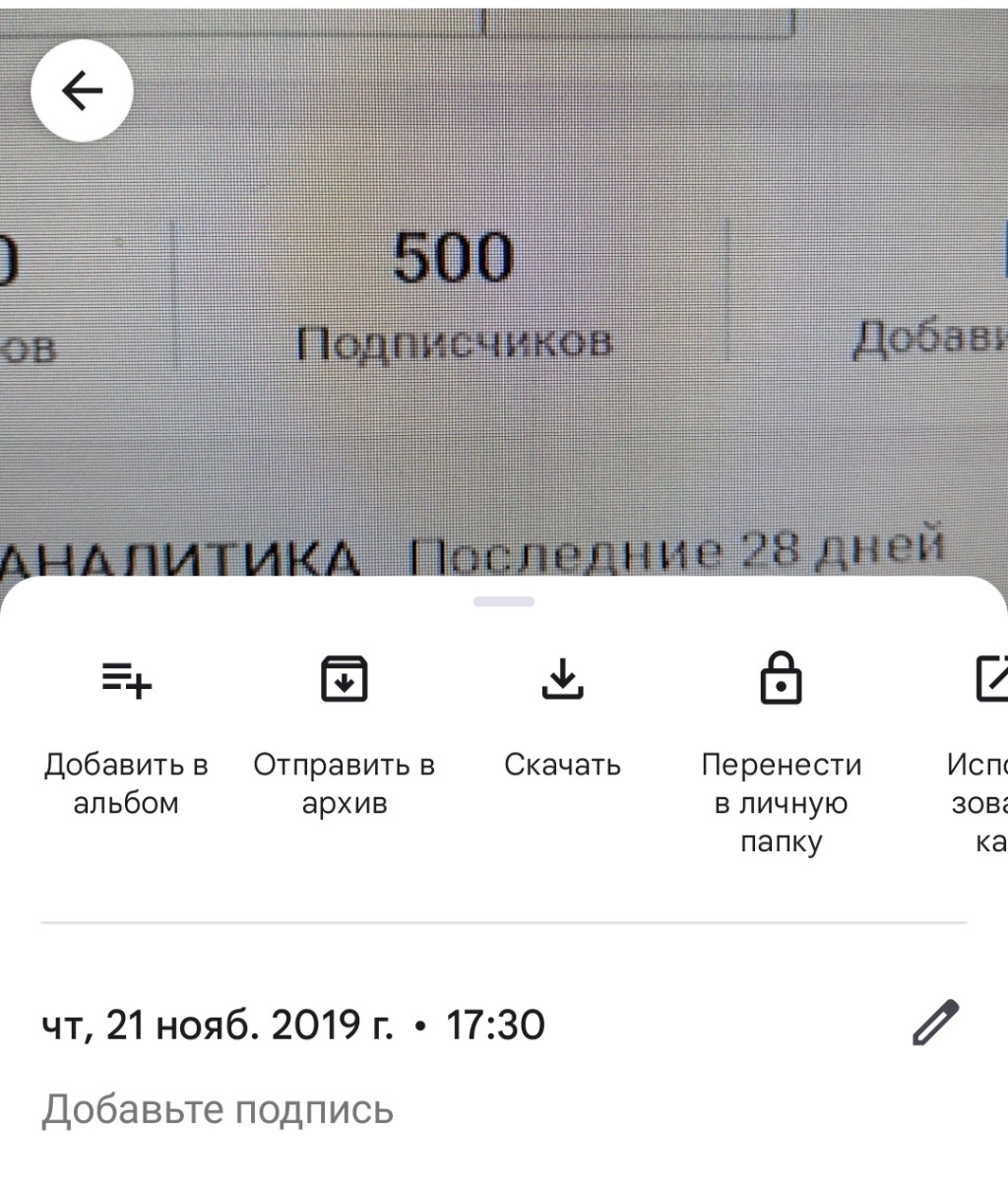Tap the bottom sheet drag handle

click(504, 601)
